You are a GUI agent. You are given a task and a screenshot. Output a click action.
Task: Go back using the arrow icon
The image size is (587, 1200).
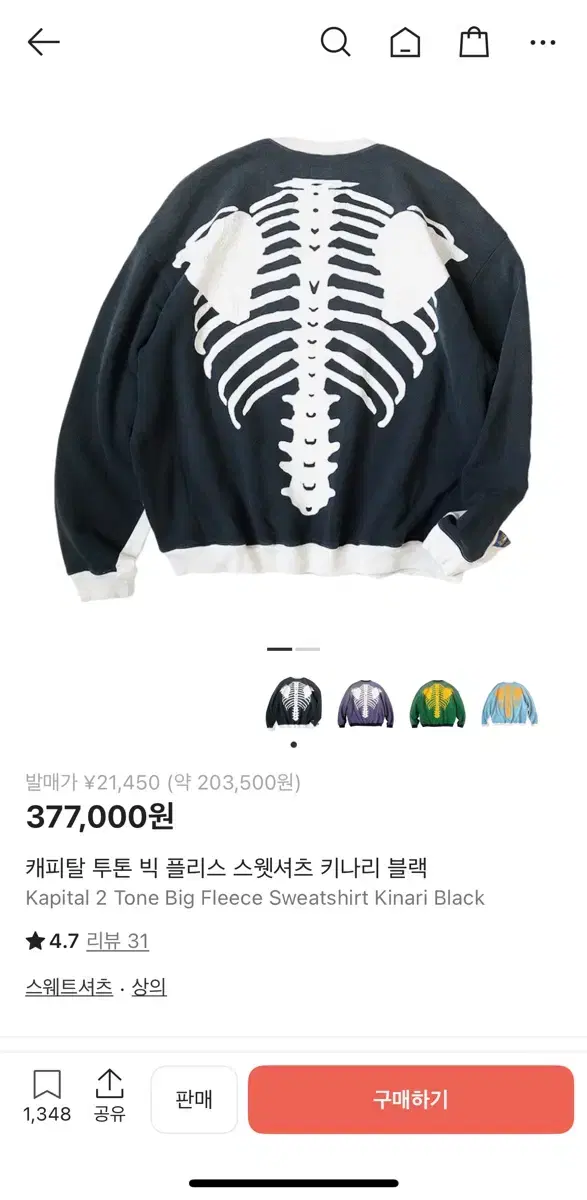coord(43,42)
